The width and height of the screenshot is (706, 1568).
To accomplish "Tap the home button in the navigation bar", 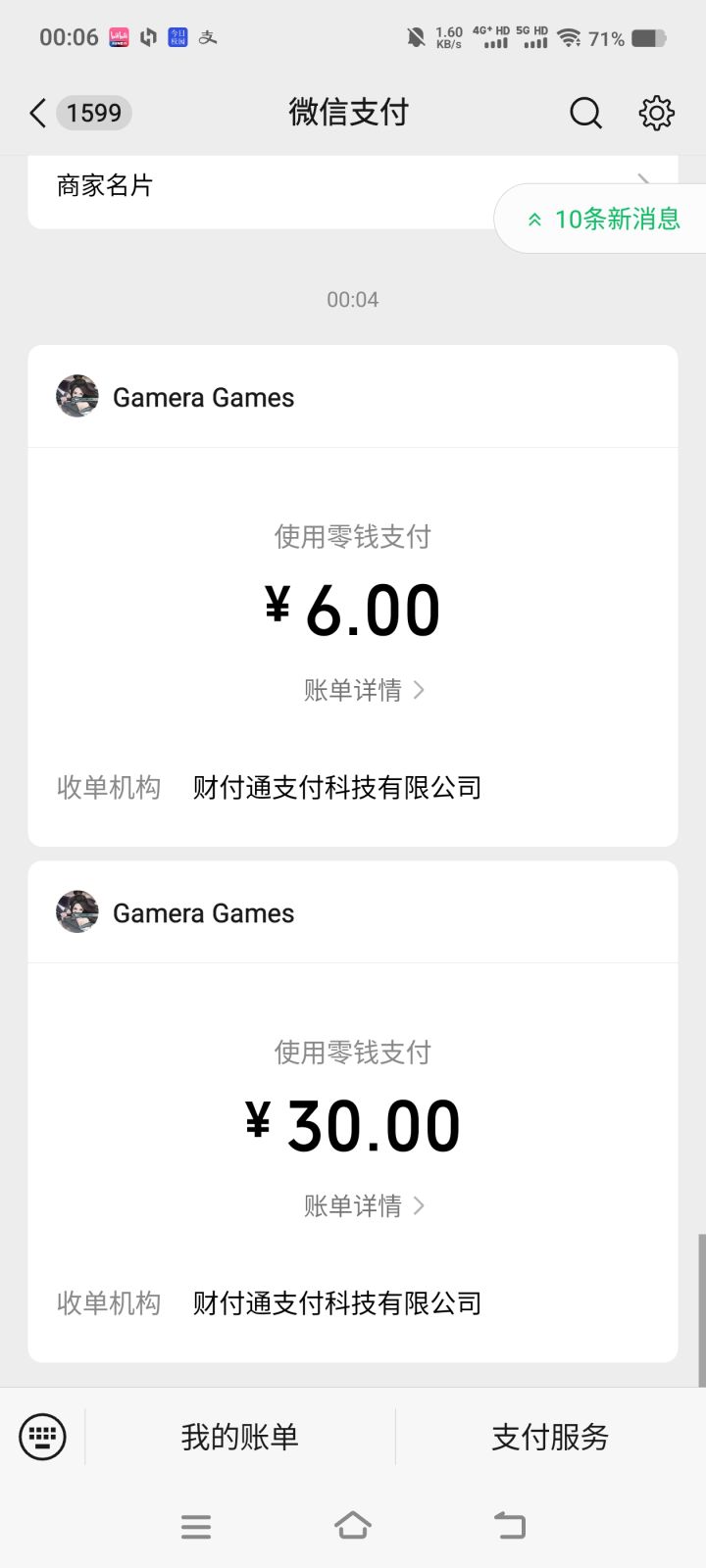I will coord(353,1525).
